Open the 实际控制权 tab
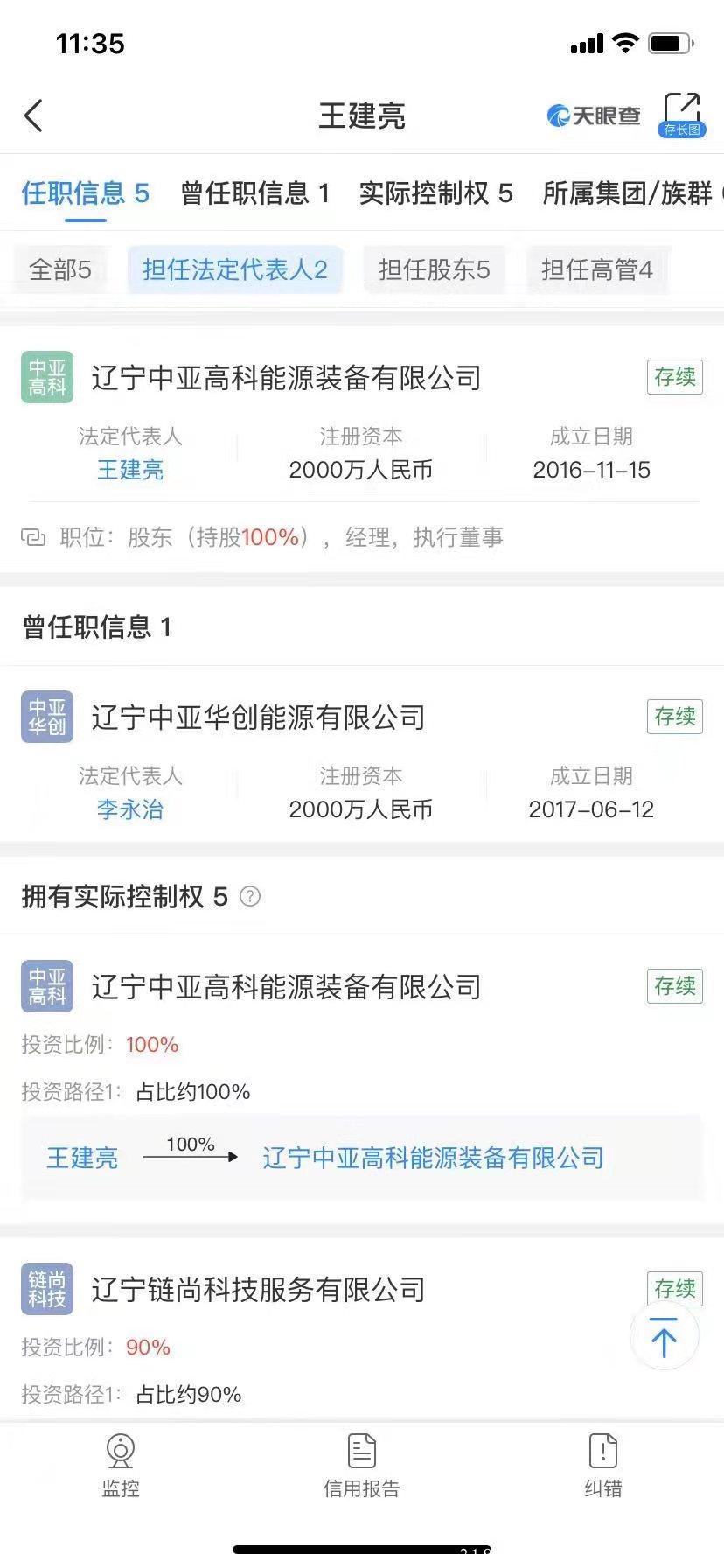The width and height of the screenshot is (724, 1568). pyautogui.click(x=435, y=193)
